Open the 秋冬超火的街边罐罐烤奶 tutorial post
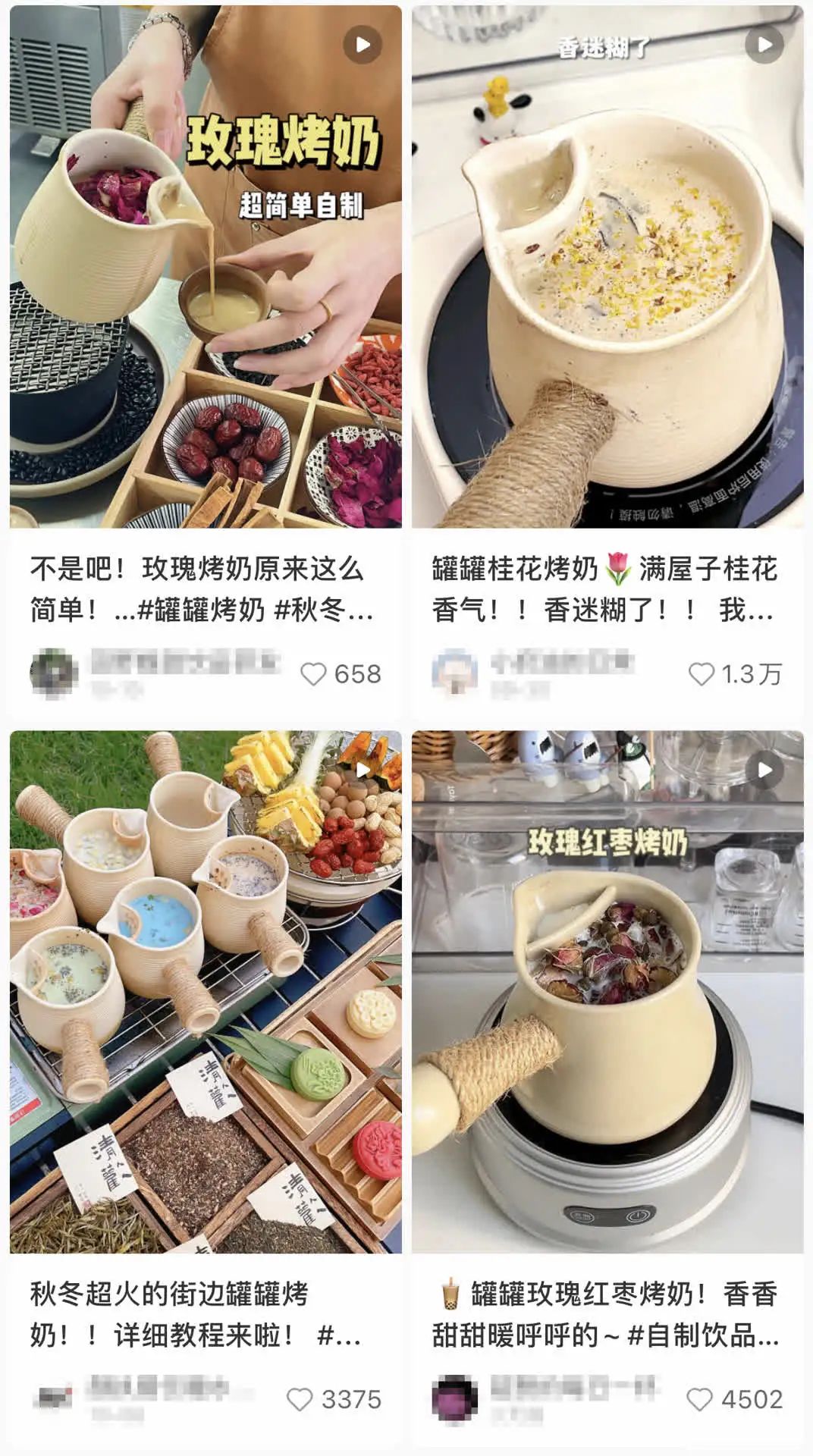The width and height of the screenshot is (813, 1456). (x=206, y=992)
